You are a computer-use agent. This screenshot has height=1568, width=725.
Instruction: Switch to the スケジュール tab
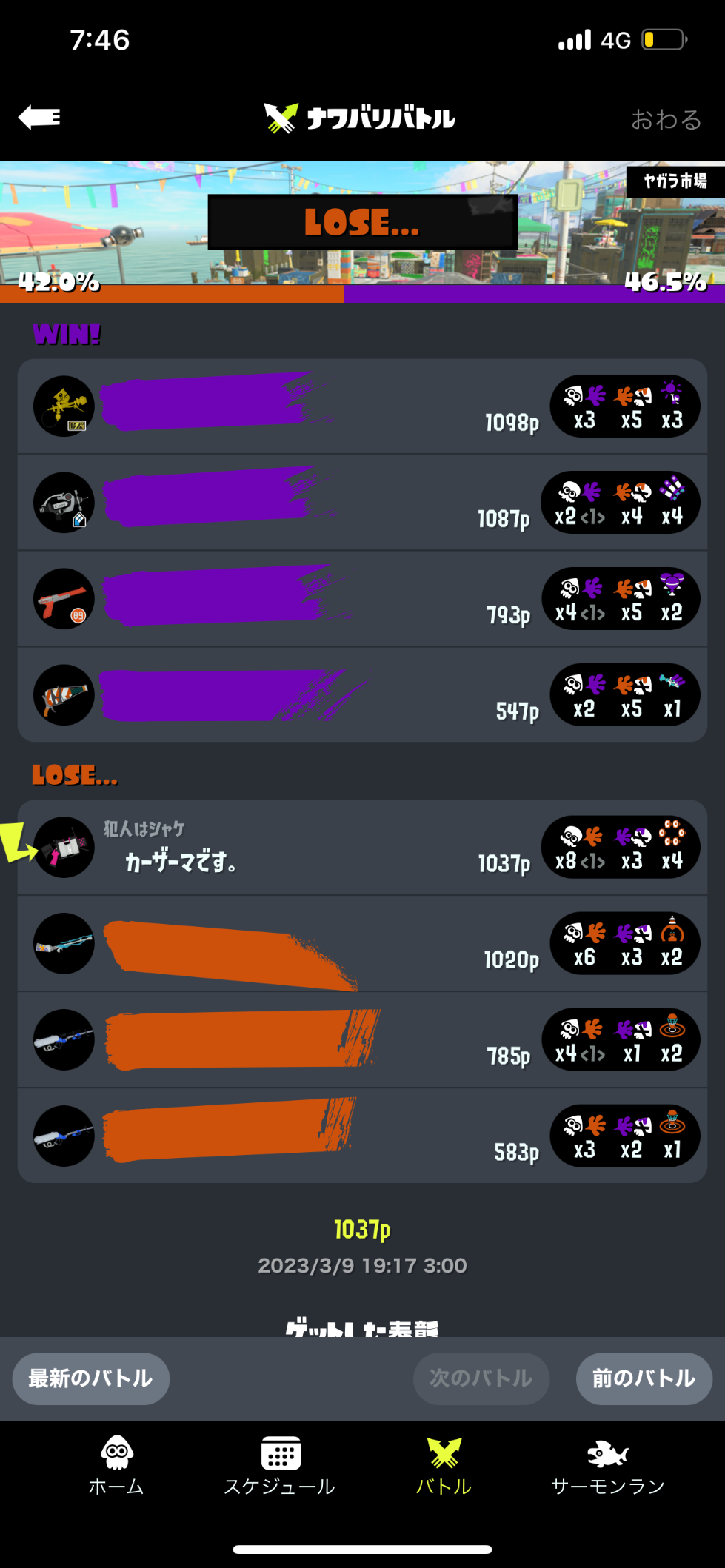click(280, 1467)
